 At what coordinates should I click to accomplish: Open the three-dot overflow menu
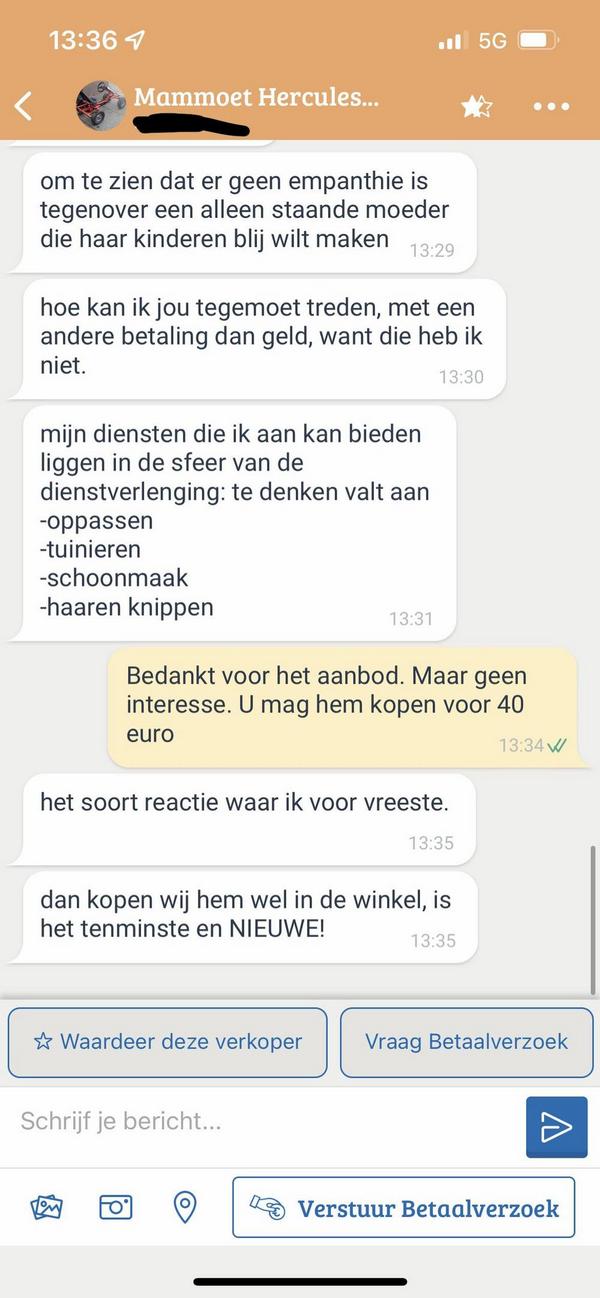550,107
